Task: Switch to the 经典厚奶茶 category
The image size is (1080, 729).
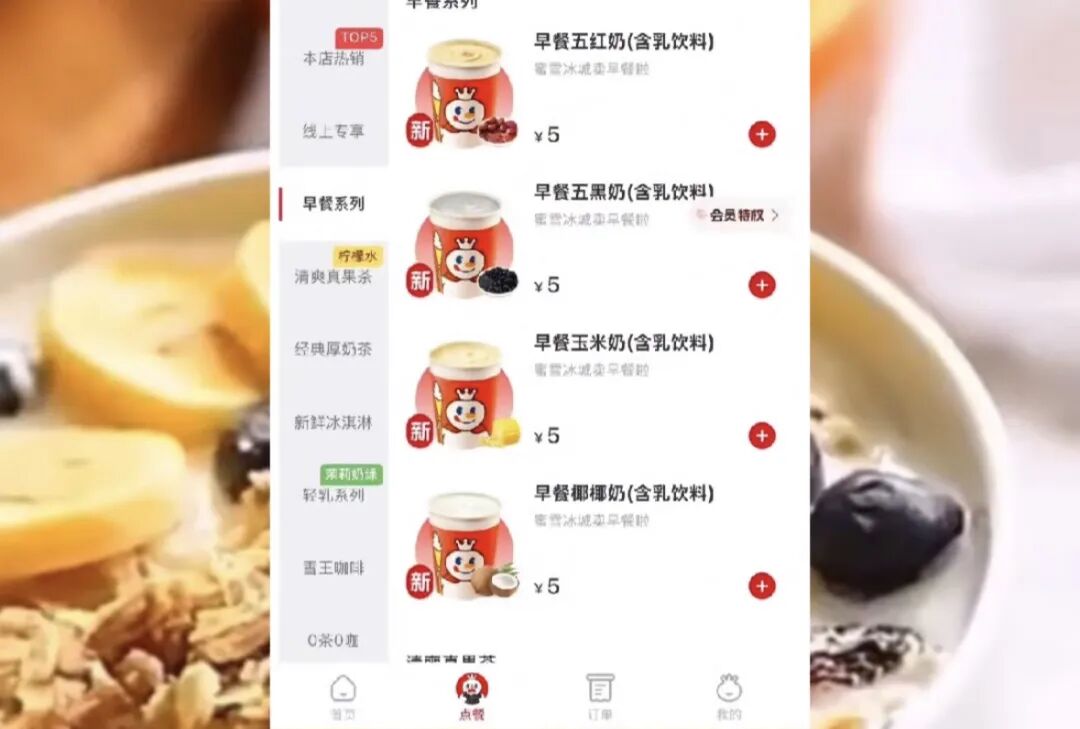Action: 333,350
